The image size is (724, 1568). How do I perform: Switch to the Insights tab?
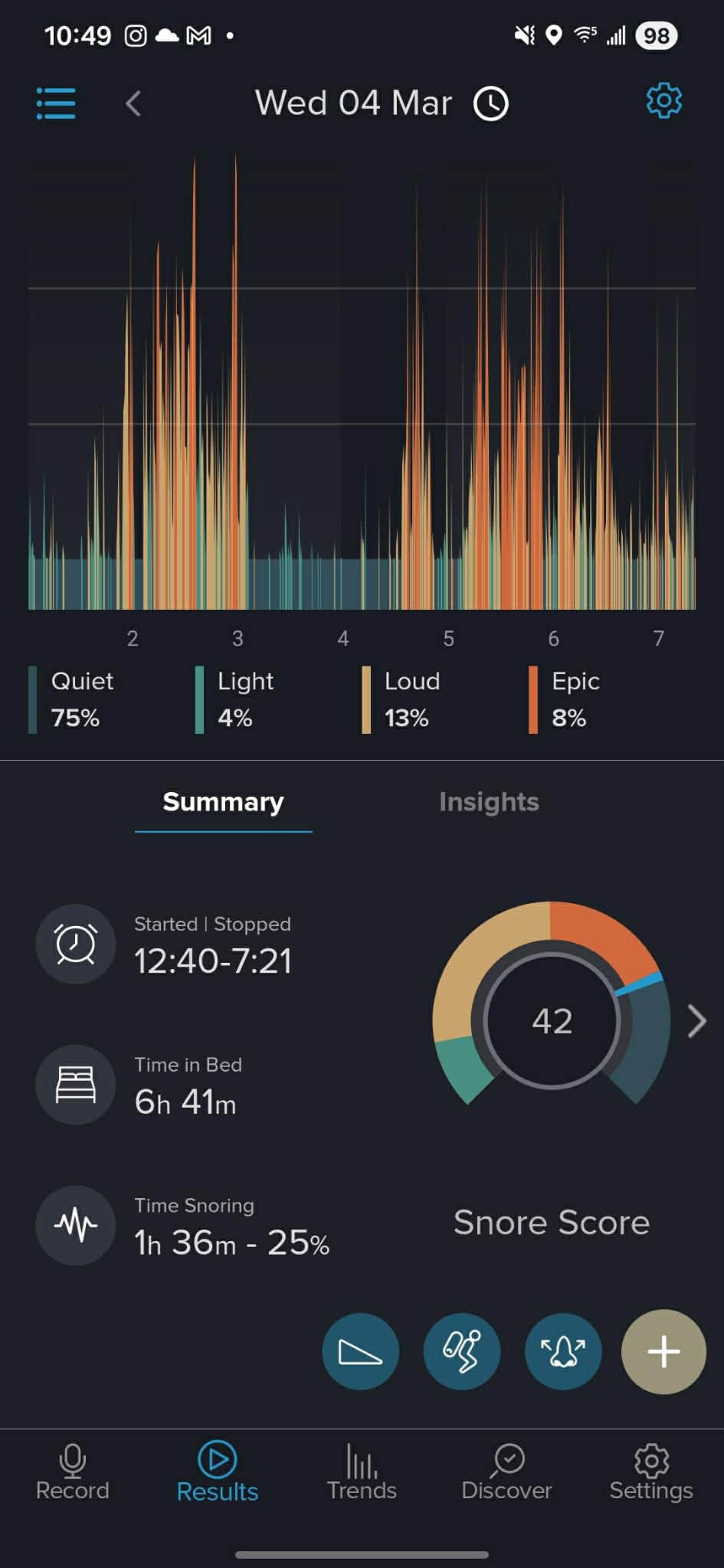(x=489, y=802)
